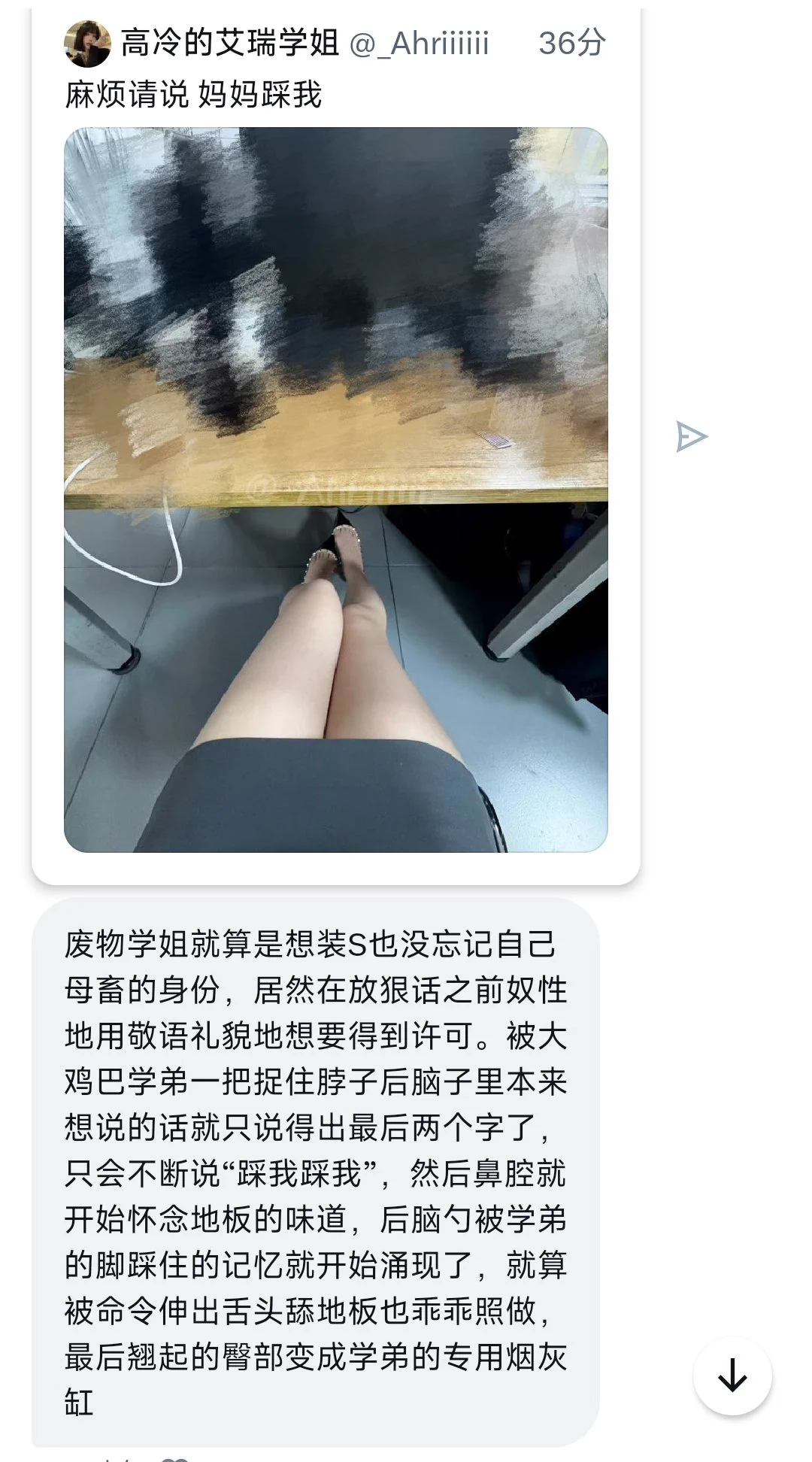
Task: Tap the forward arrow beside the shared post
Action: 691,437
